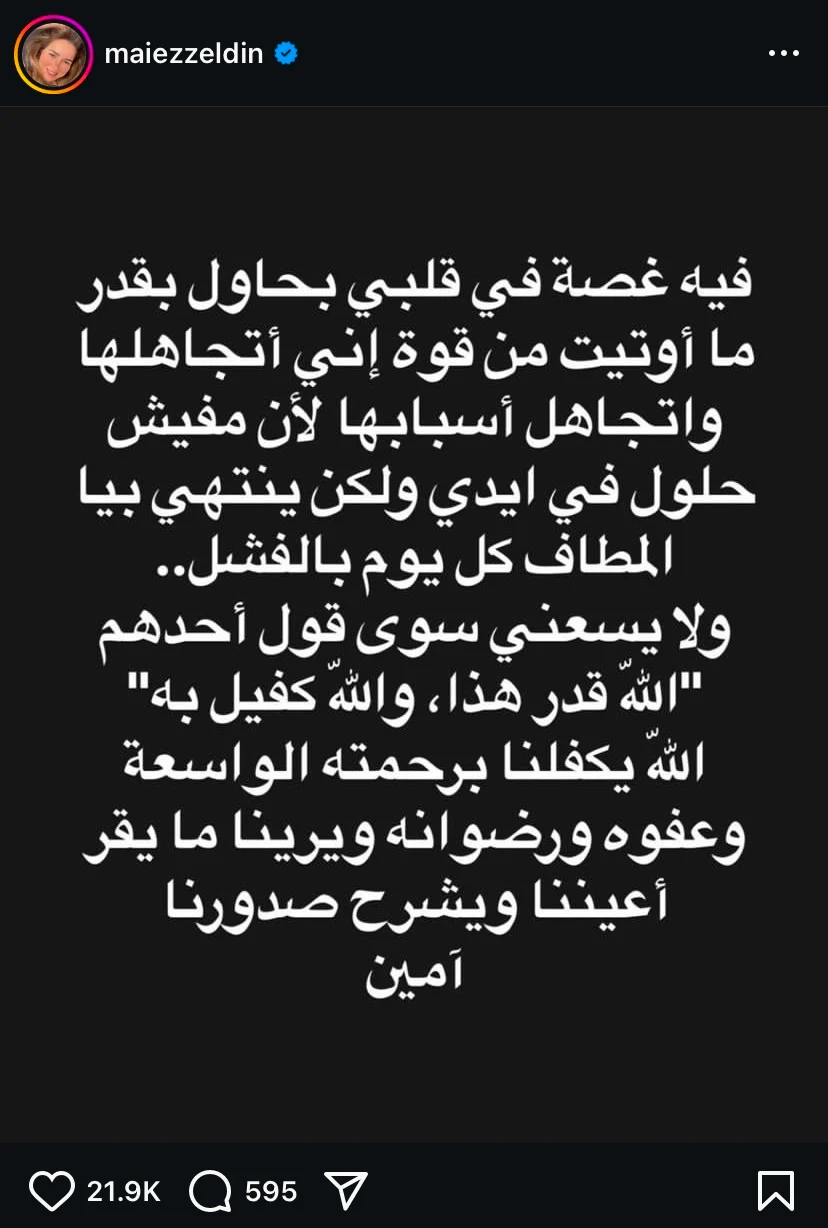This screenshot has height=1228, width=828.
Task: Open the maiezzeldin username profile link
Action: tap(183, 54)
